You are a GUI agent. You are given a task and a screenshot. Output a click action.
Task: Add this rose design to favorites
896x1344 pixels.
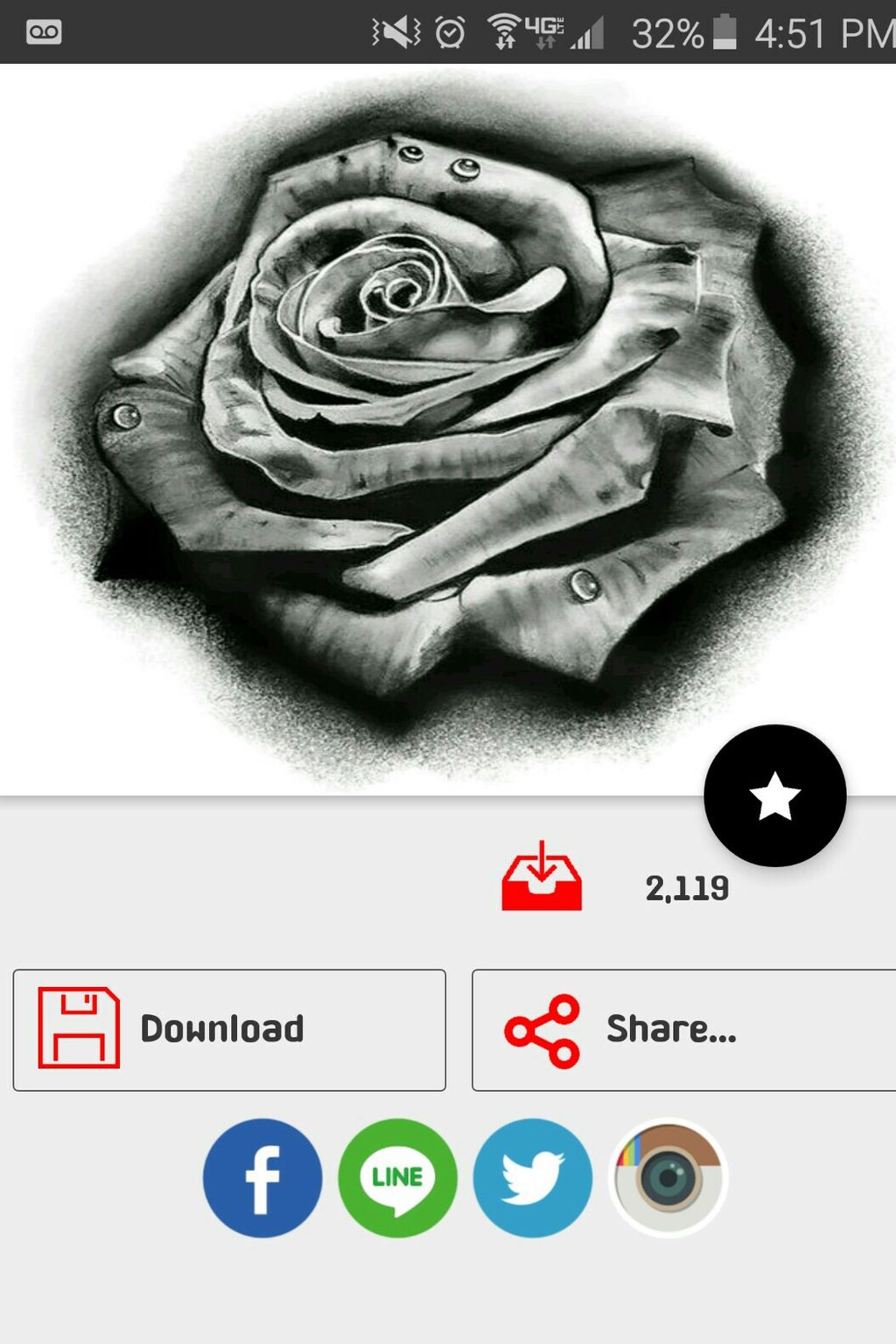[774, 795]
